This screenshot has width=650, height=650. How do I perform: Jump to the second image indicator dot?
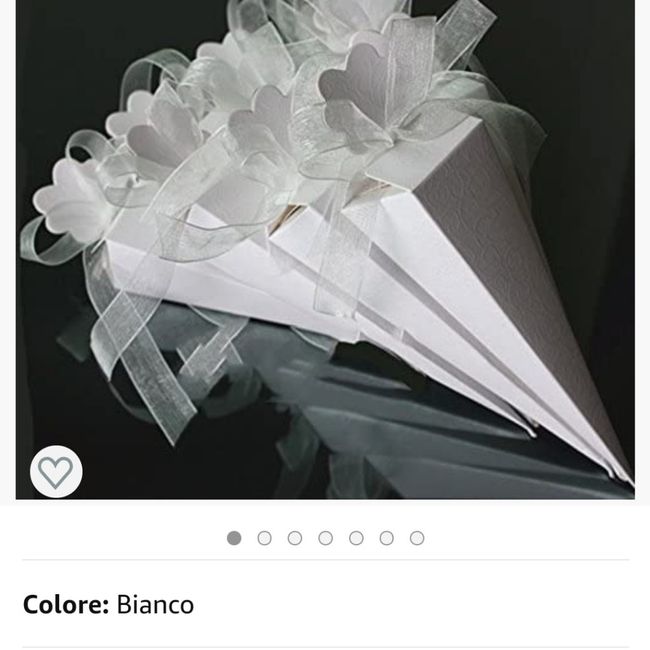pyautogui.click(x=264, y=538)
